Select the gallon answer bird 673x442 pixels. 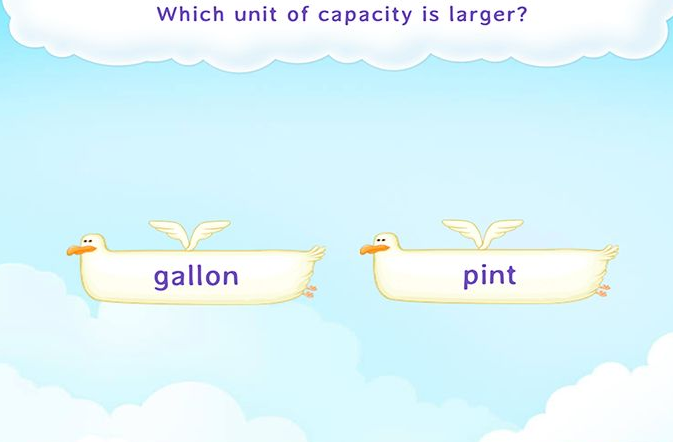point(196,275)
